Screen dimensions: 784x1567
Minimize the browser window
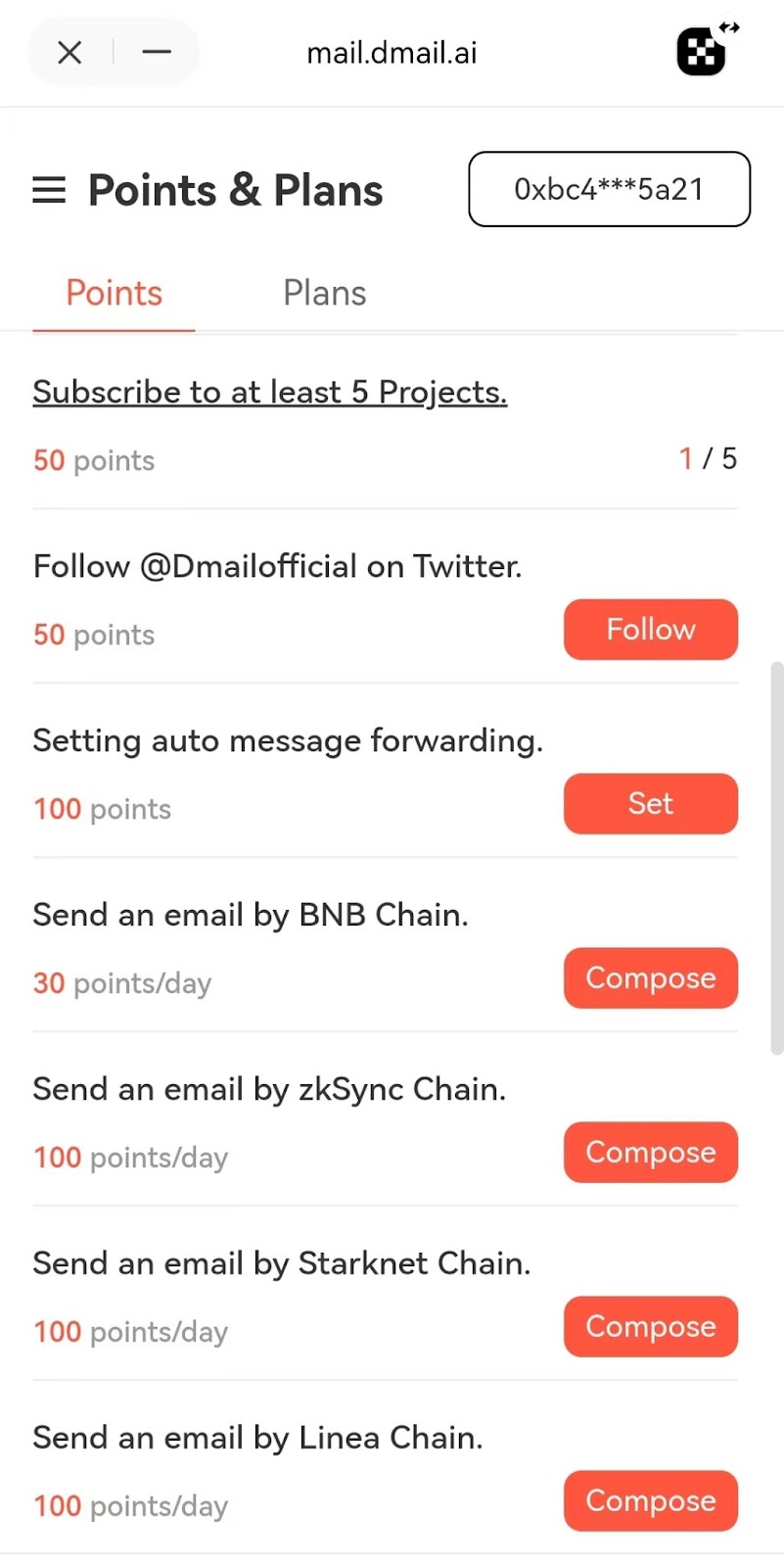coord(157,52)
